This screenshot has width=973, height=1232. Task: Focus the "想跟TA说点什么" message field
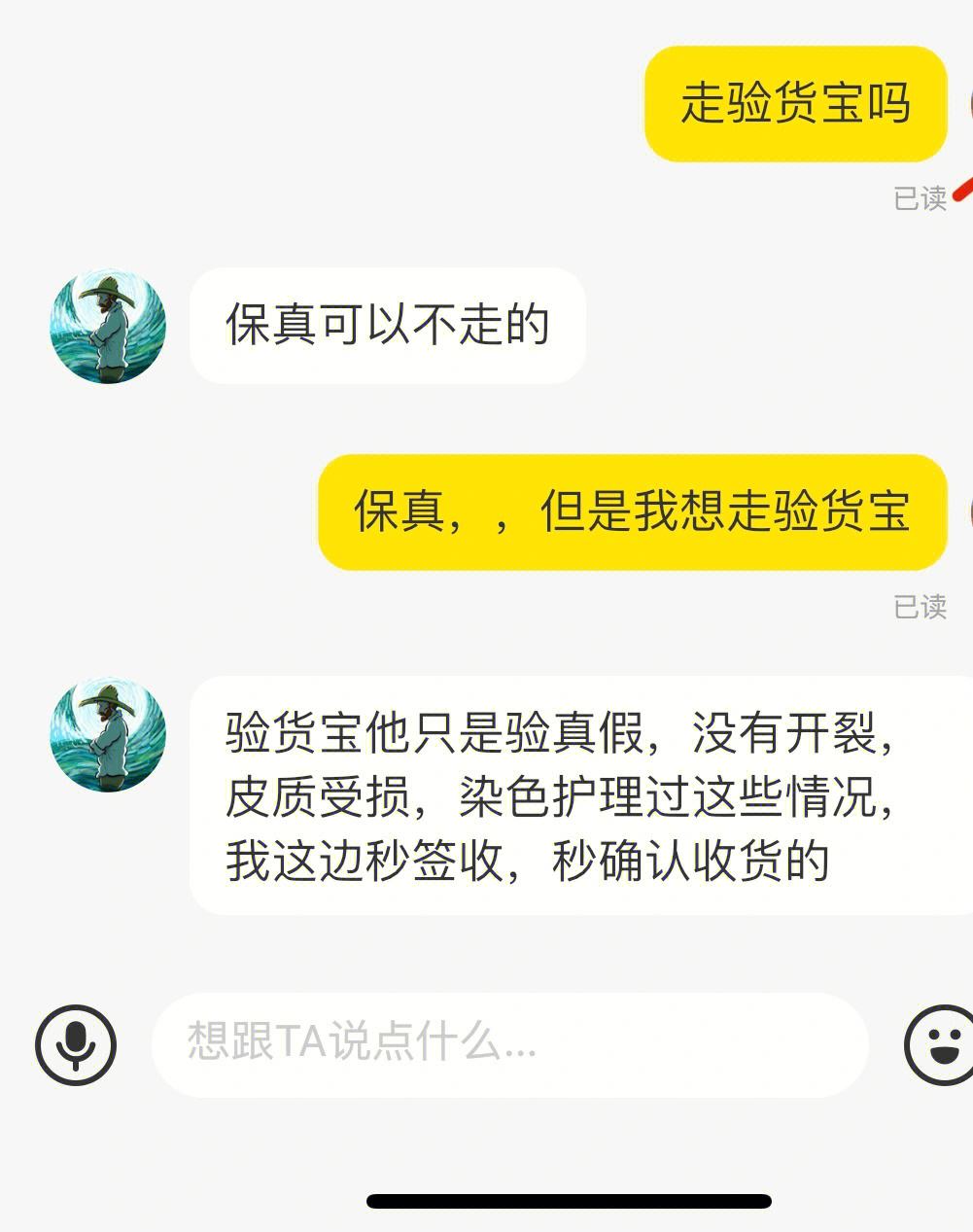click(509, 1045)
